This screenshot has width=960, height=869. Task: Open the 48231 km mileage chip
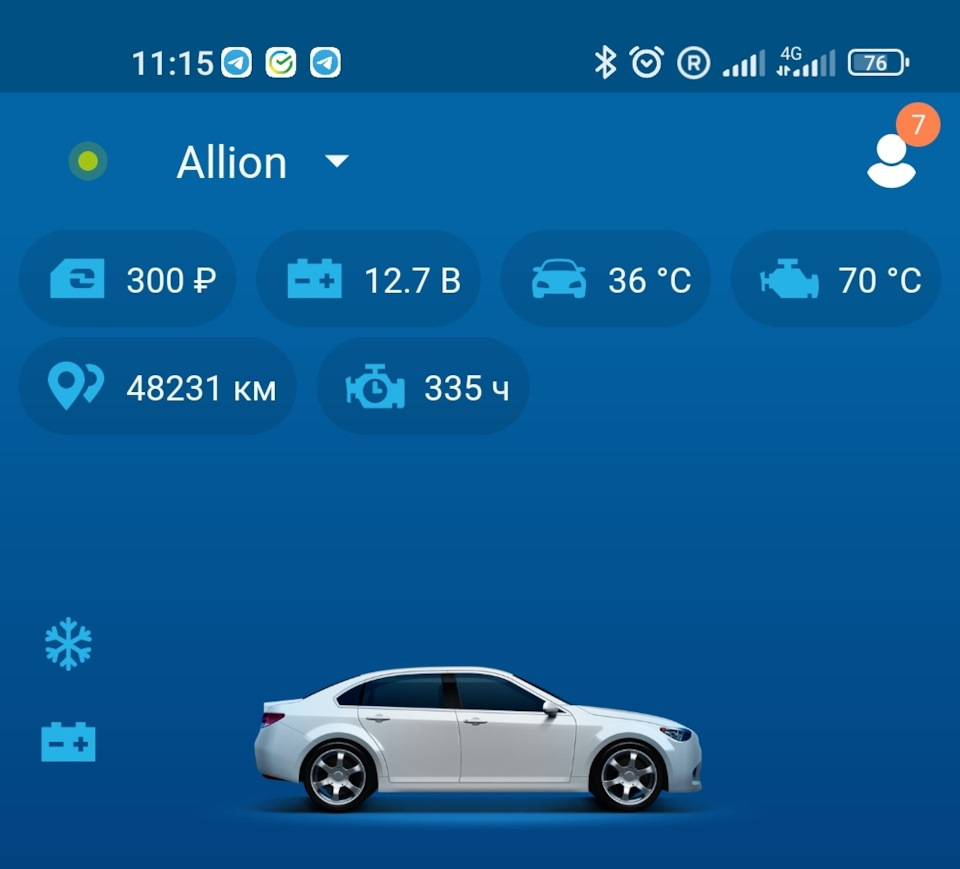158,387
